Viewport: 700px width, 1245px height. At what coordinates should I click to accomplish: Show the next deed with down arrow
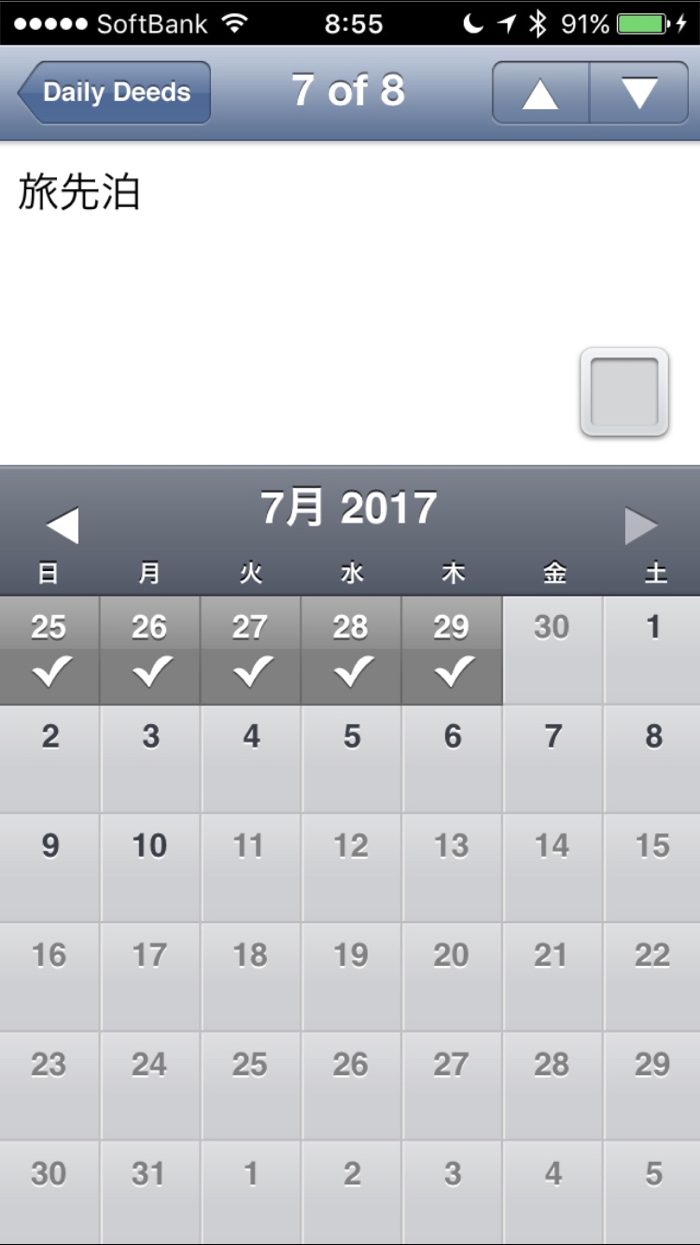(639, 93)
